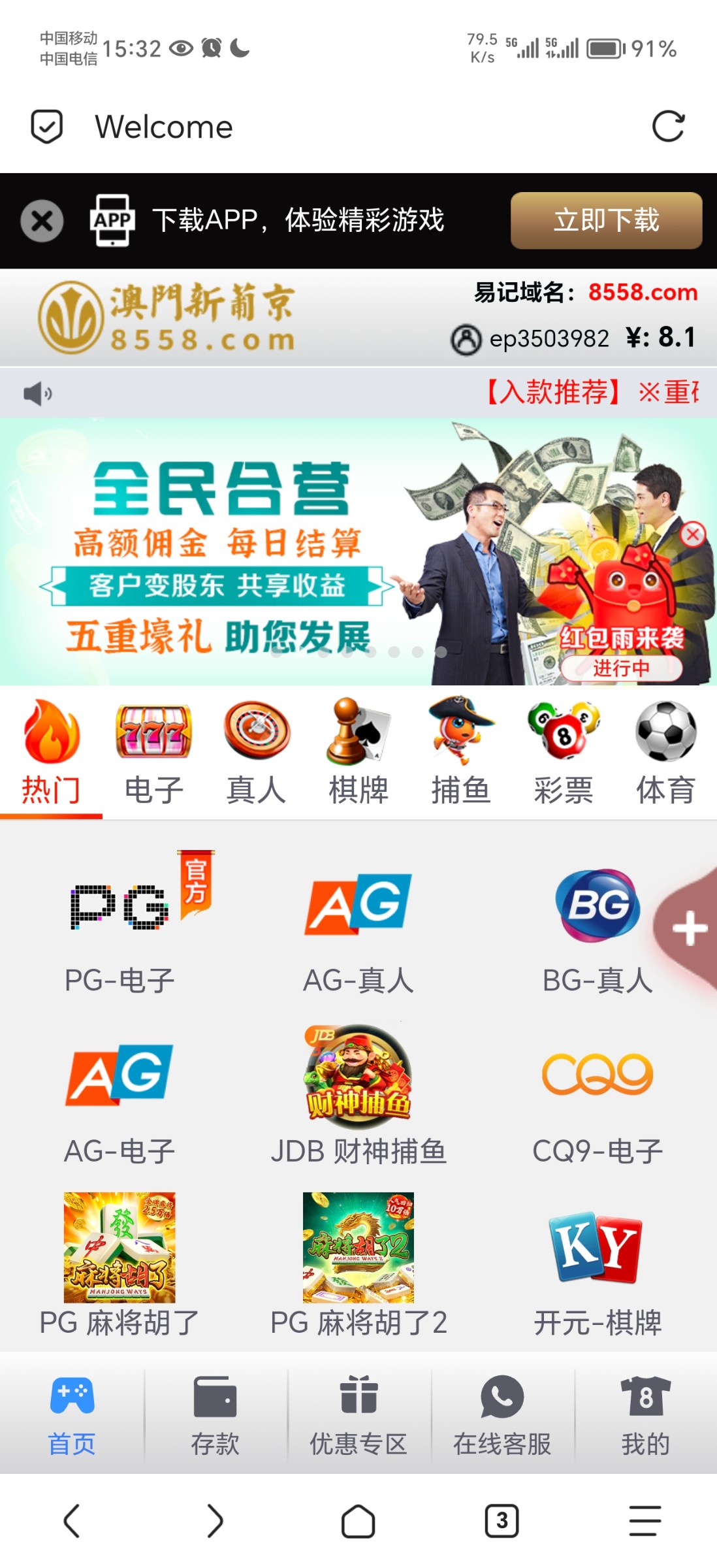Viewport: 717px width, 1568px height.
Task: Contact 在线客服 online support
Action: tap(502, 1414)
